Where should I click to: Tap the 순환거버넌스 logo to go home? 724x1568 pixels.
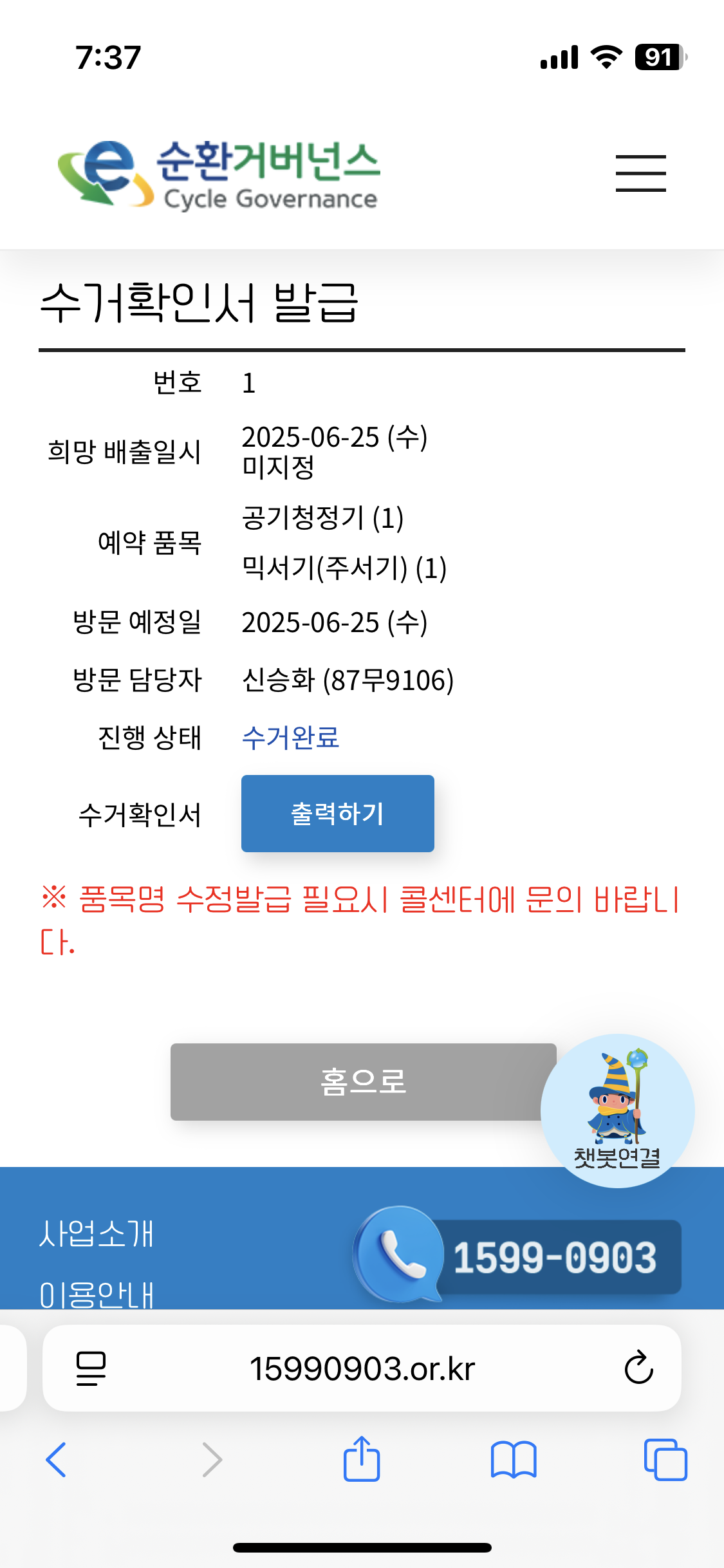(219, 175)
